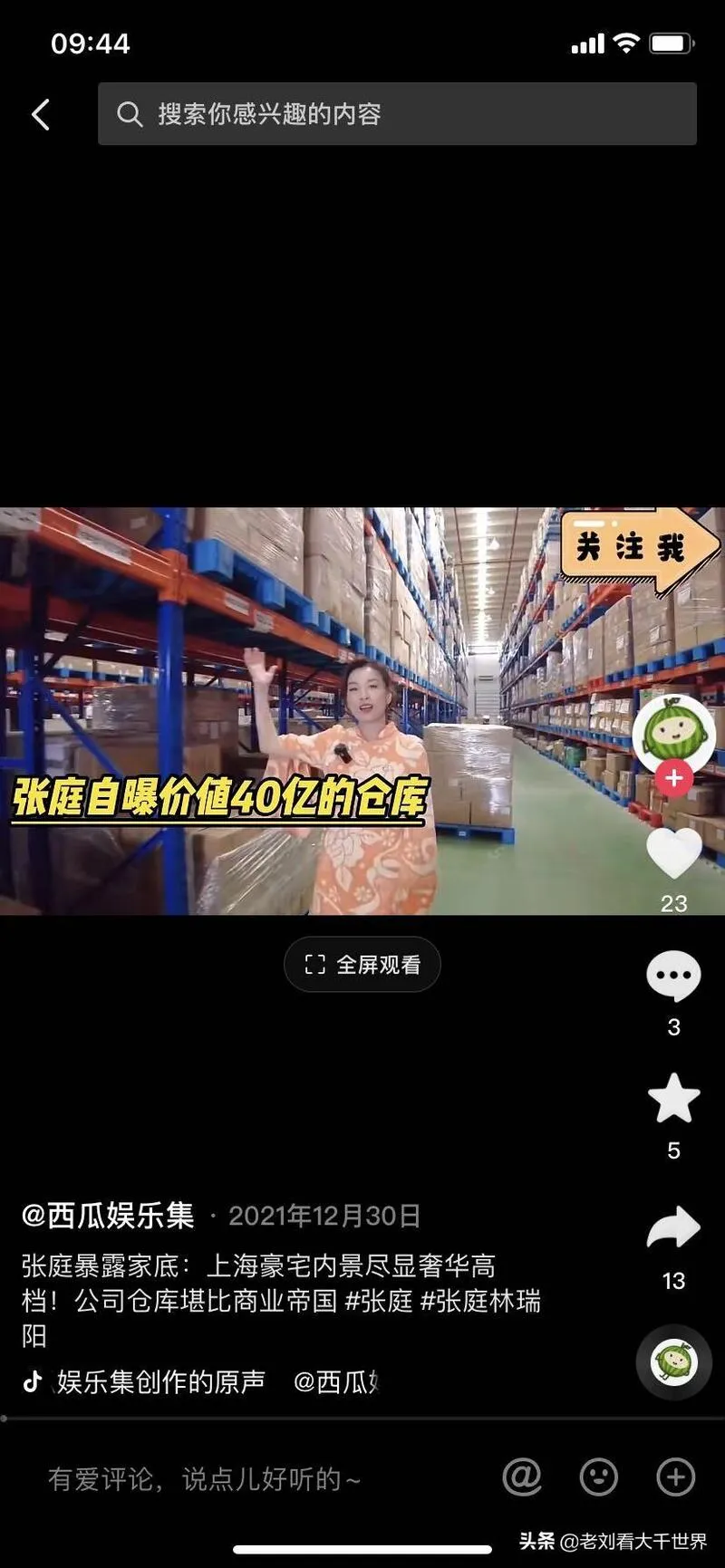The height and width of the screenshot is (1568, 725).
Task: Follow 西瓜娱乐集 via the red plus badge
Action: [673, 778]
